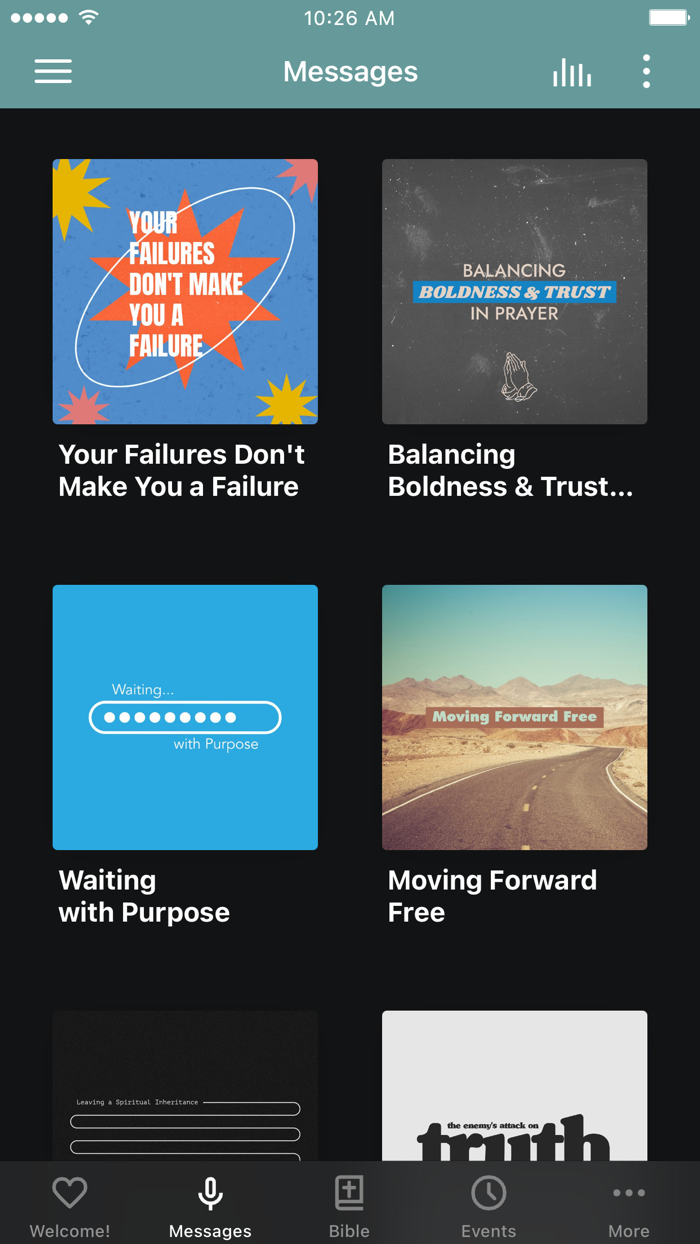Open the hamburger drawer menu
The height and width of the screenshot is (1244, 700).
(53, 71)
